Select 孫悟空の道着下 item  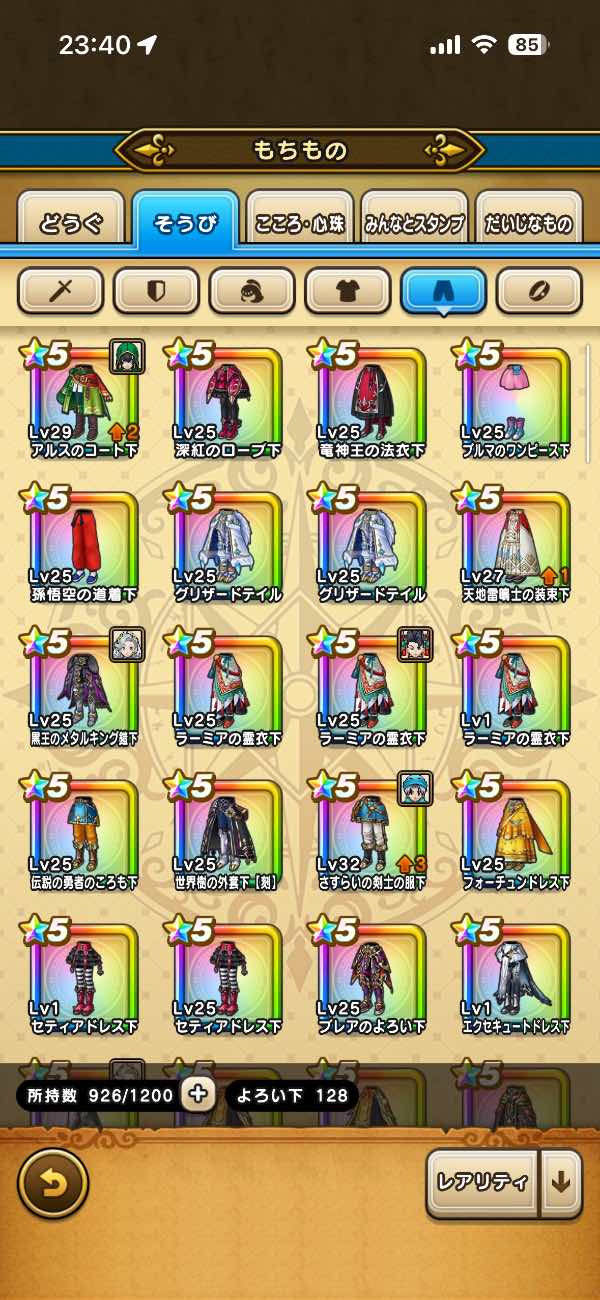(x=84, y=545)
